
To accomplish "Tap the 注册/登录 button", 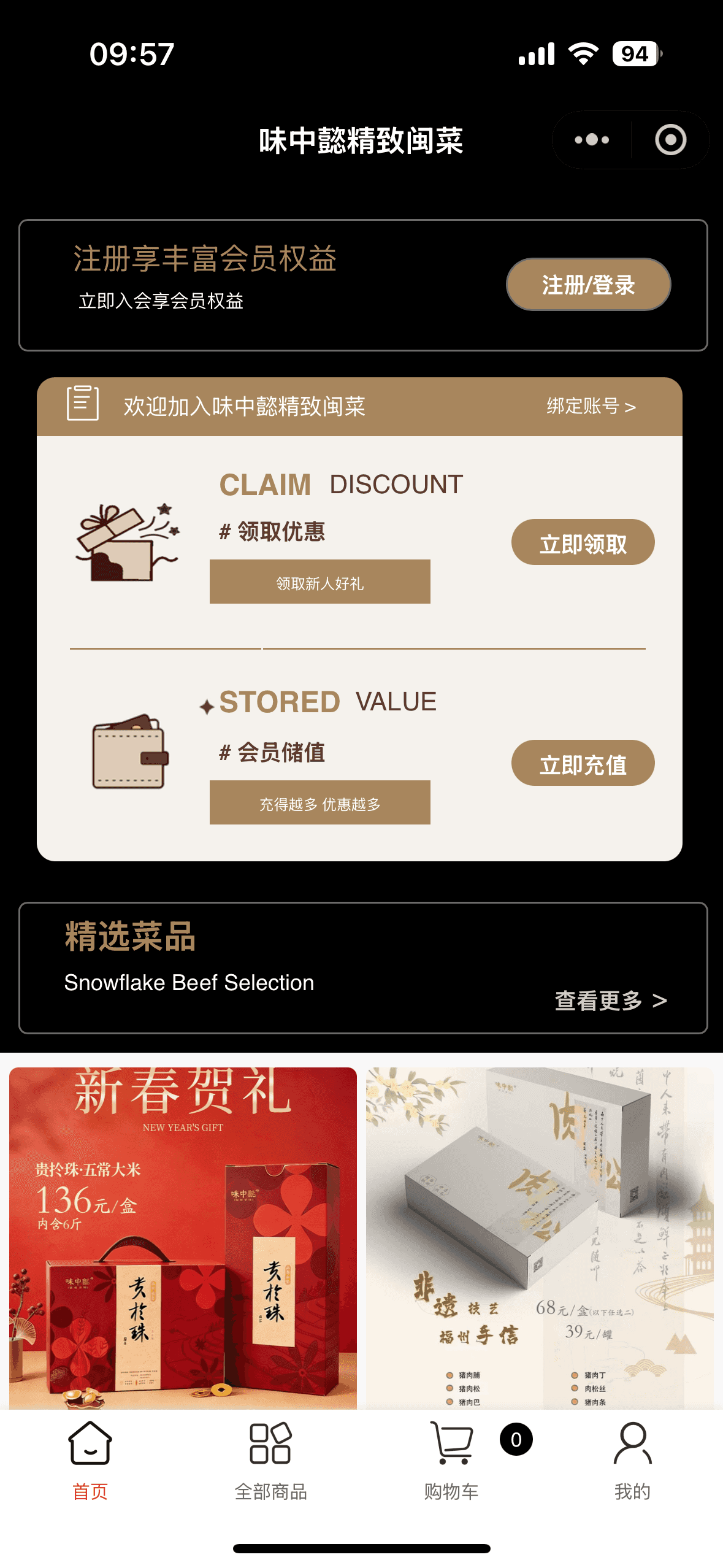I will point(588,285).
